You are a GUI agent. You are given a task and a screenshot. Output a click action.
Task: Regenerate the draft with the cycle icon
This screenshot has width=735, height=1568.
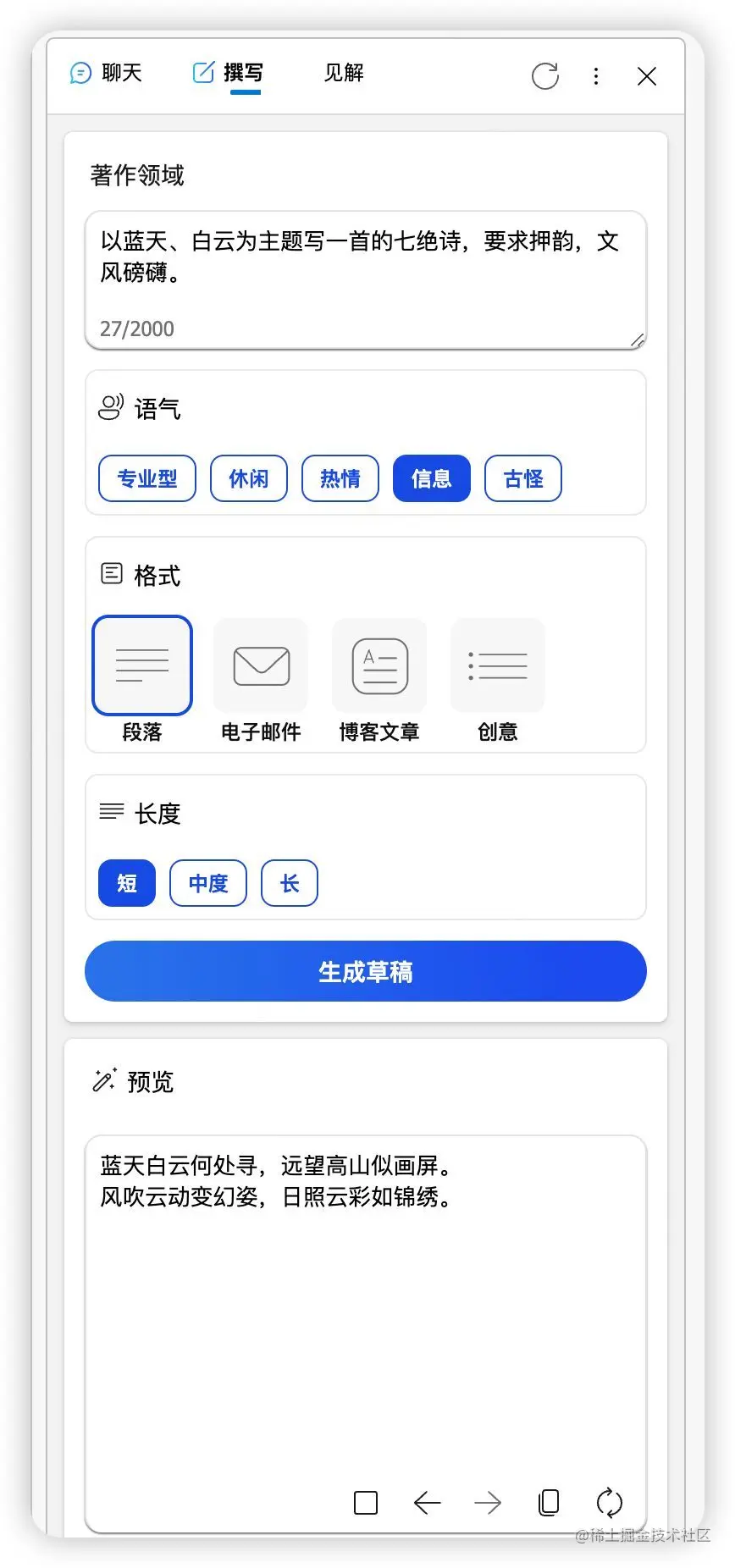pyautogui.click(x=610, y=1503)
